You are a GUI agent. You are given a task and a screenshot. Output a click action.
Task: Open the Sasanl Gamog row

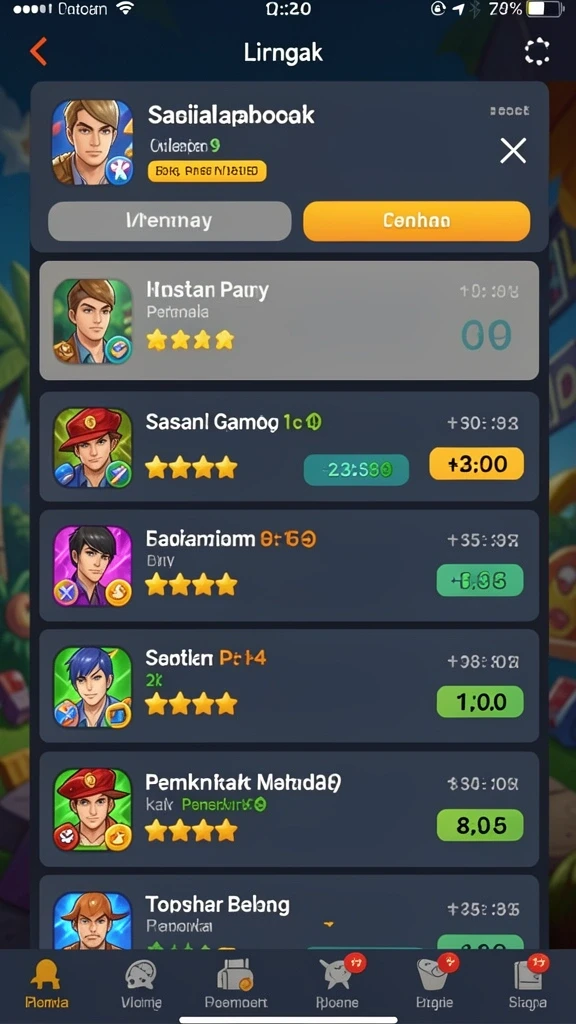click(289, 447)
